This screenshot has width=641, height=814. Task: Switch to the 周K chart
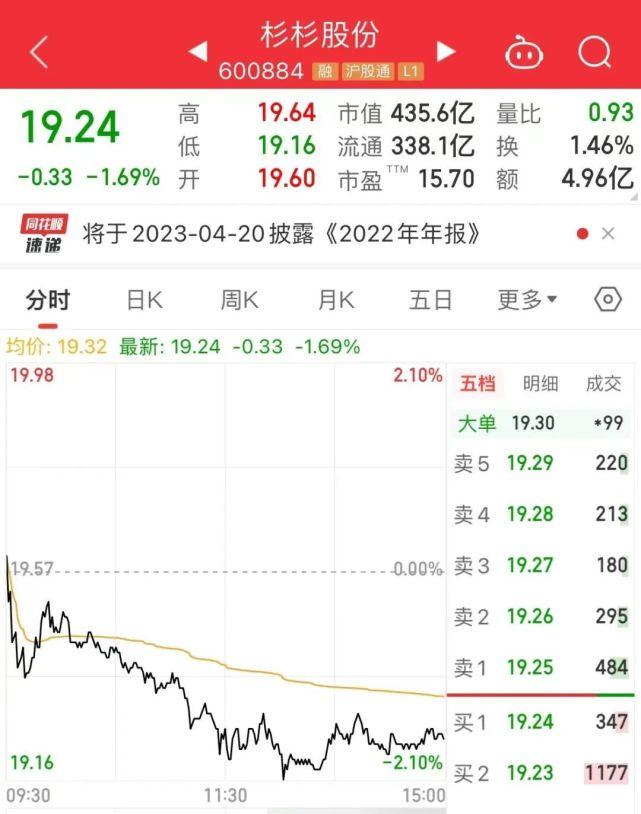(239, 300)
